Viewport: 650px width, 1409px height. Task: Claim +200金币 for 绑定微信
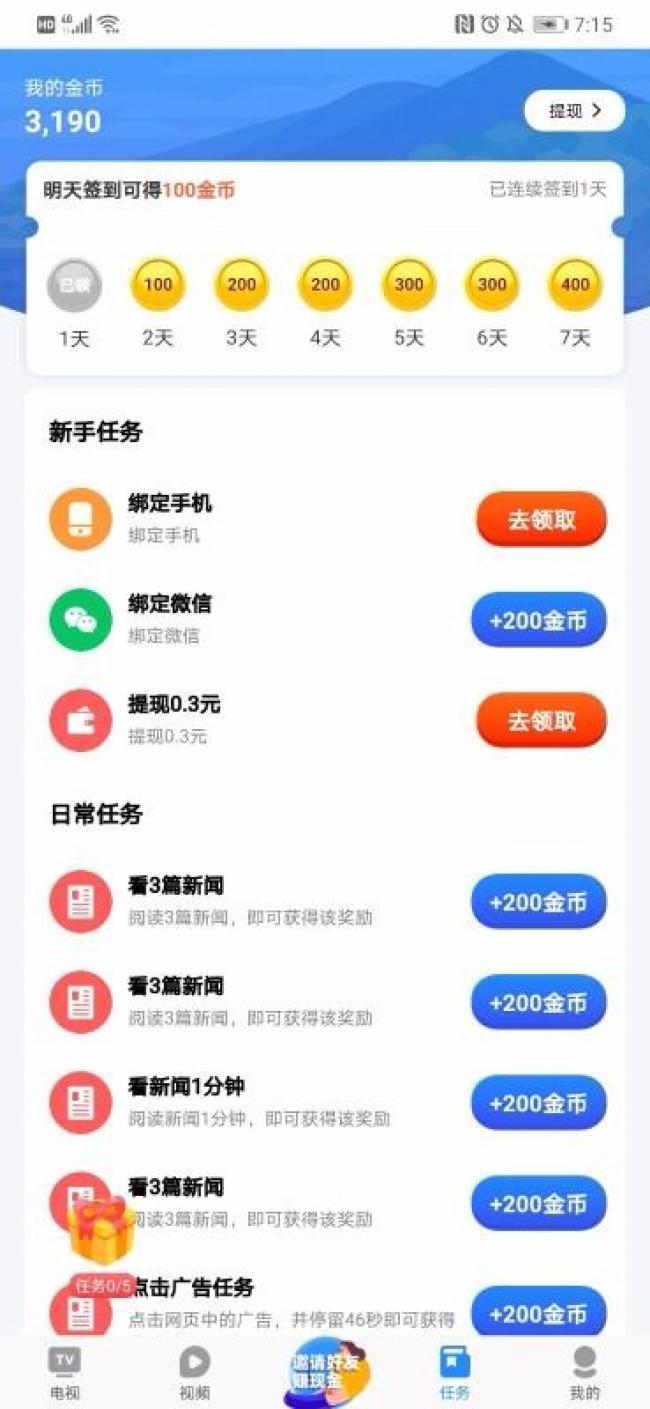pyautogui.click(x=538, y=621)
